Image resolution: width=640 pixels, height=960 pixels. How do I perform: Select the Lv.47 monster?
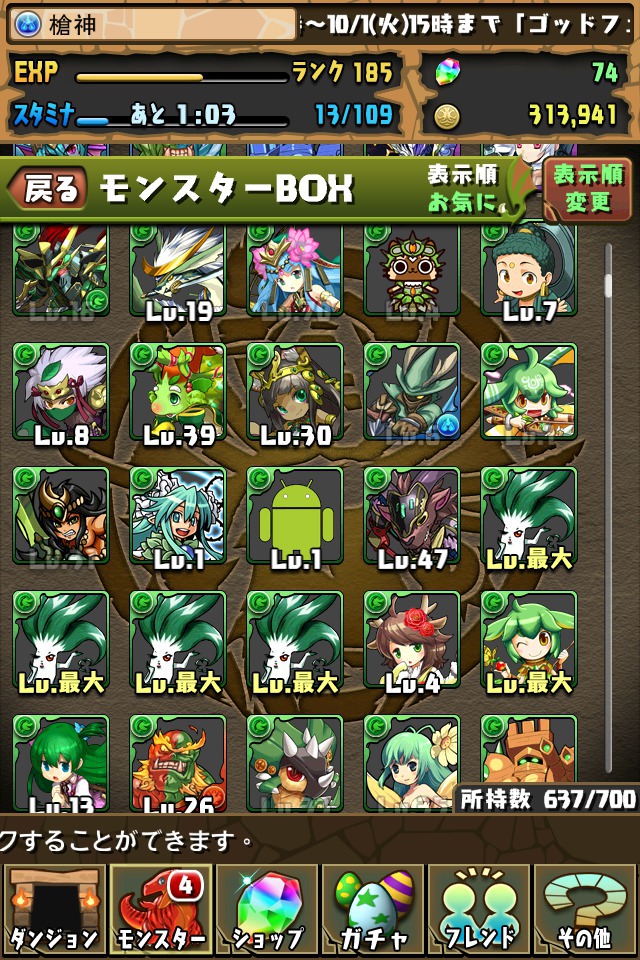[412, 516]
